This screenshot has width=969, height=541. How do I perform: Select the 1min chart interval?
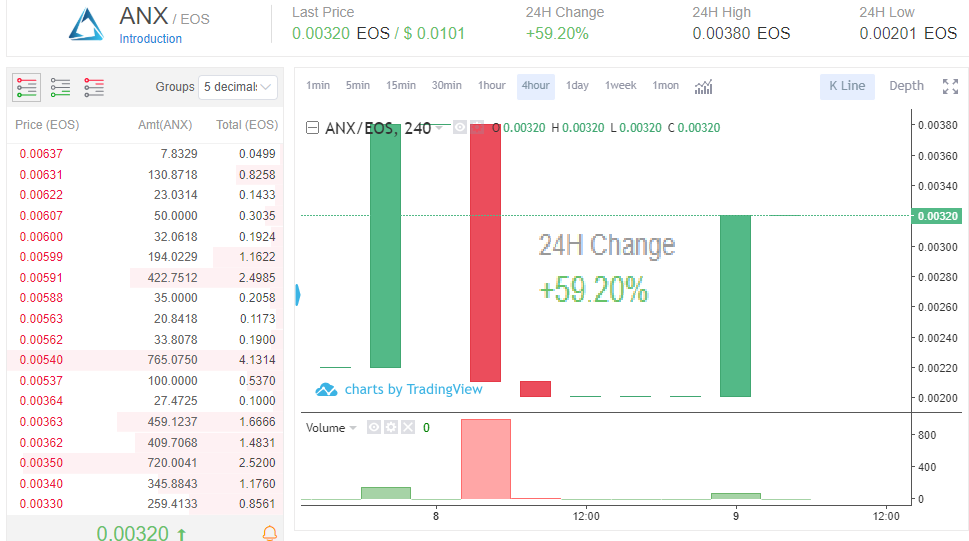[x=318, y=85]
